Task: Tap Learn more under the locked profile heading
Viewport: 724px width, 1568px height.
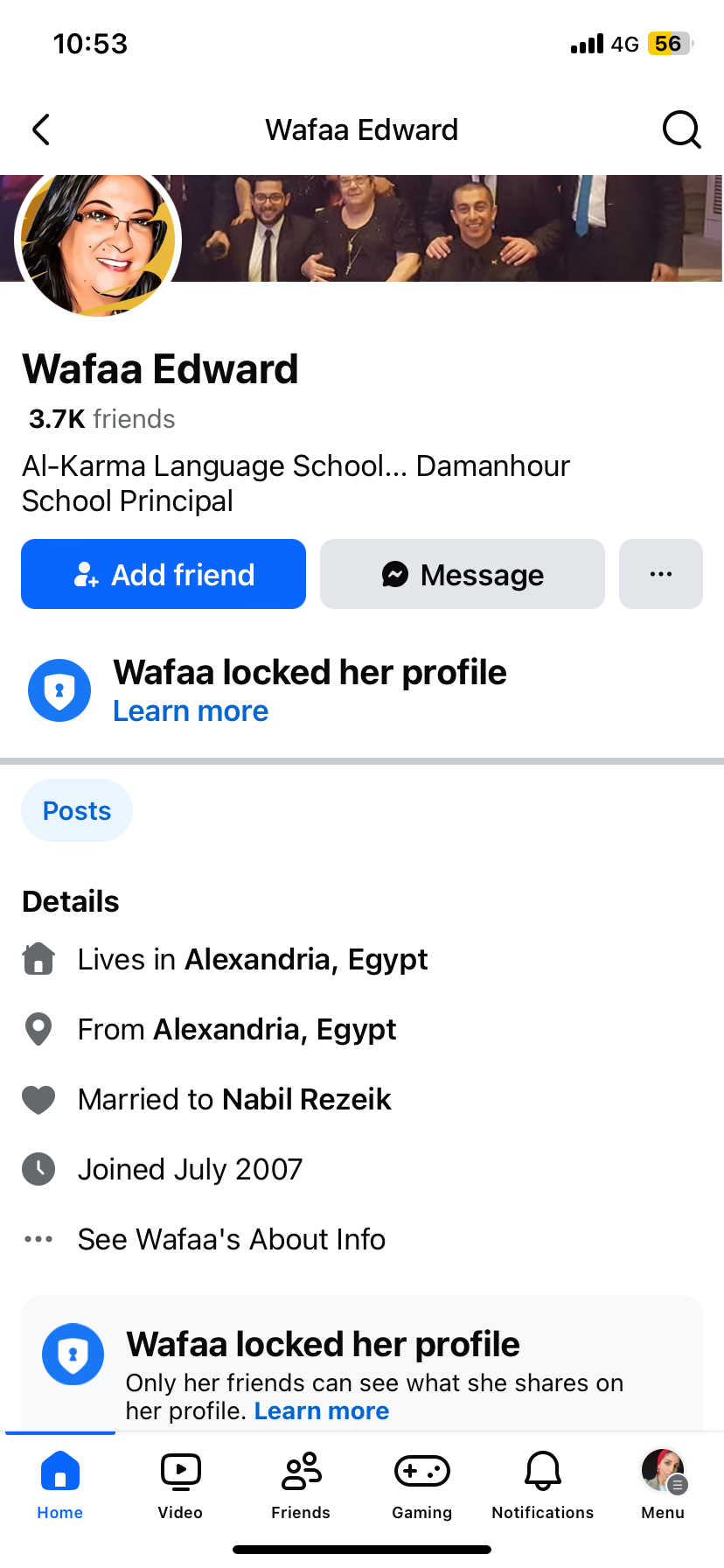Action: pyautogui.click(x=191, y=711)
